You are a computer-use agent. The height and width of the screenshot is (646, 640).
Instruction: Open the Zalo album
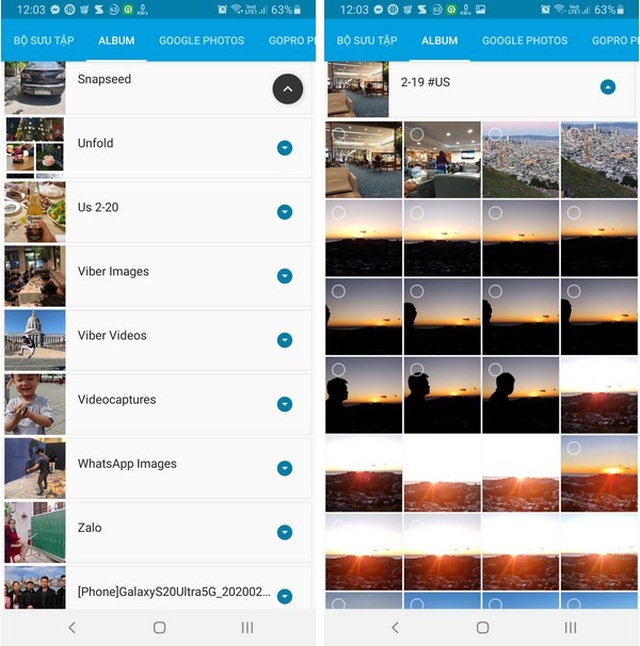pos(90,528)
